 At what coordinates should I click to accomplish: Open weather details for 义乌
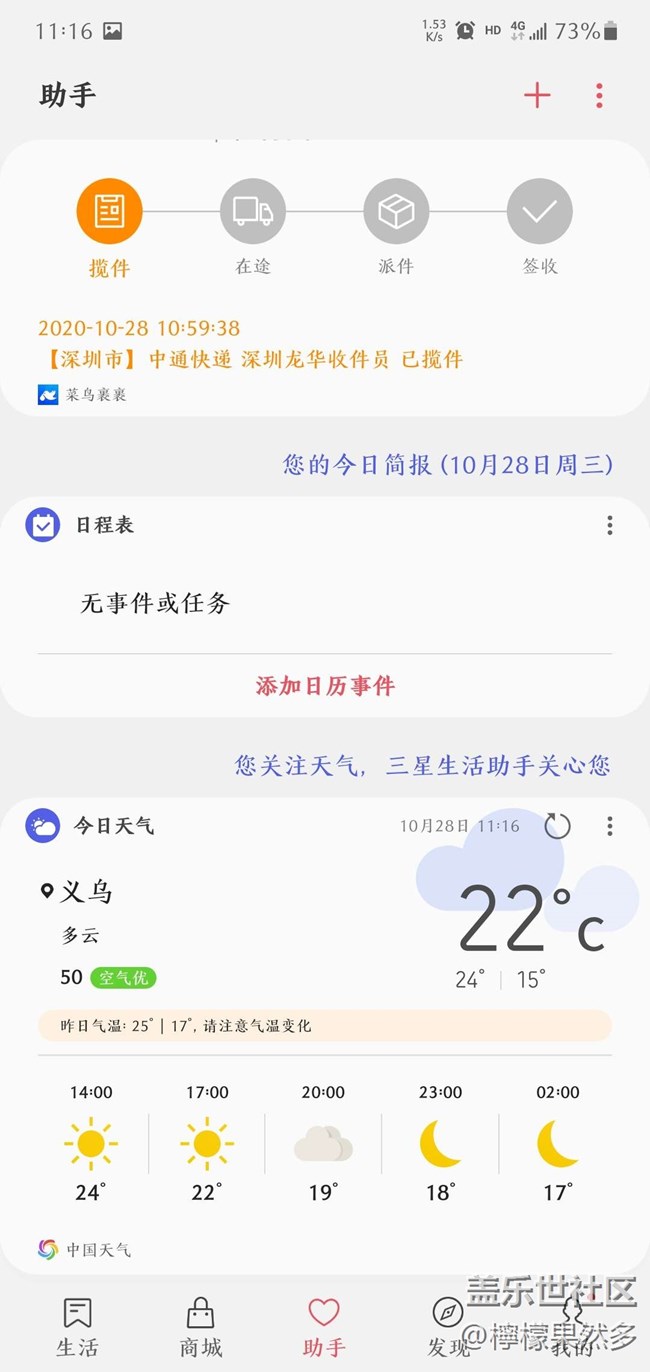86,891
